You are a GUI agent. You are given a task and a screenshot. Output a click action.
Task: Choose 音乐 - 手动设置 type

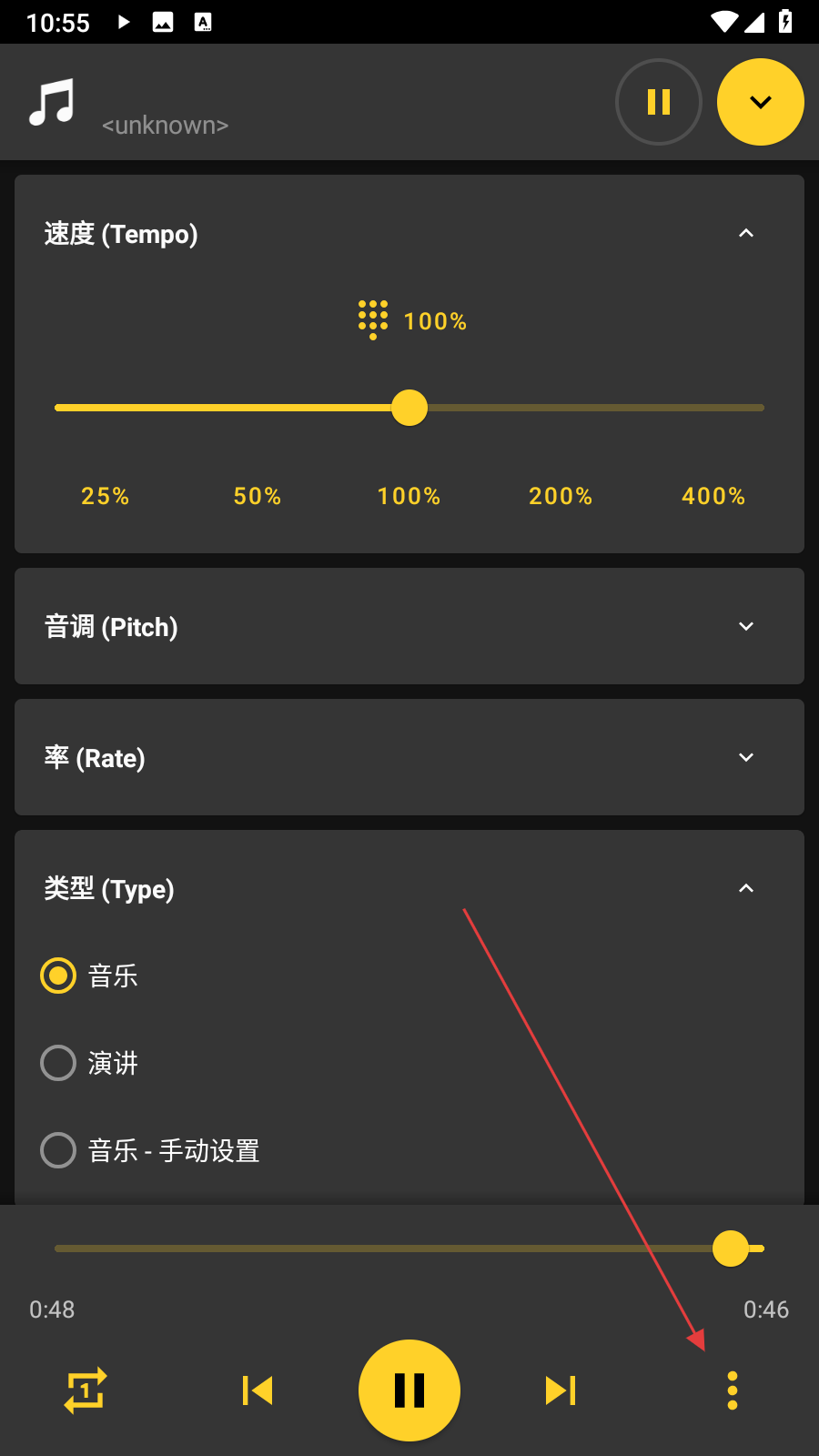(x=58, y=1150)
